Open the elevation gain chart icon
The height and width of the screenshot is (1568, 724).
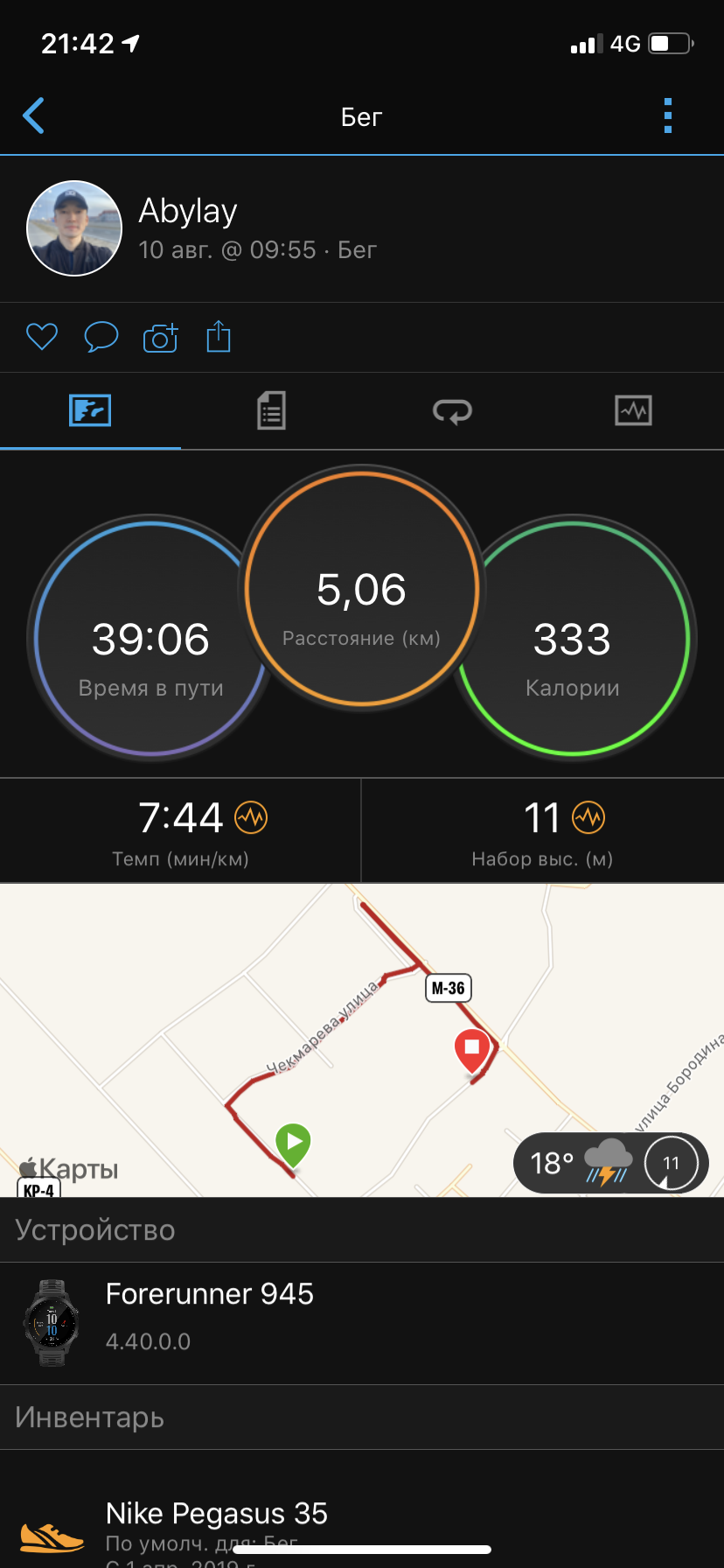point(588,818)
